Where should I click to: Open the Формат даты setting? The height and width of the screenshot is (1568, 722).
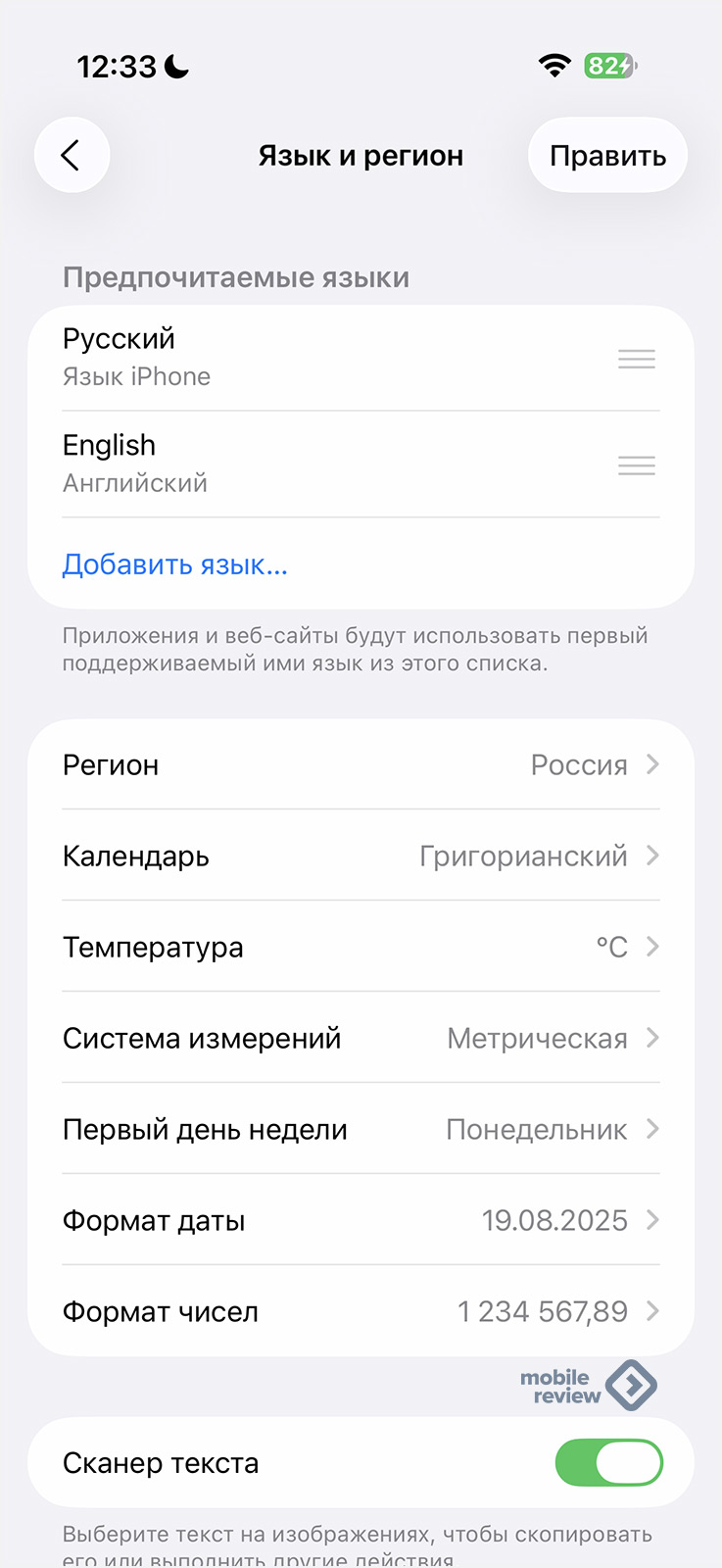(361, 1220)
